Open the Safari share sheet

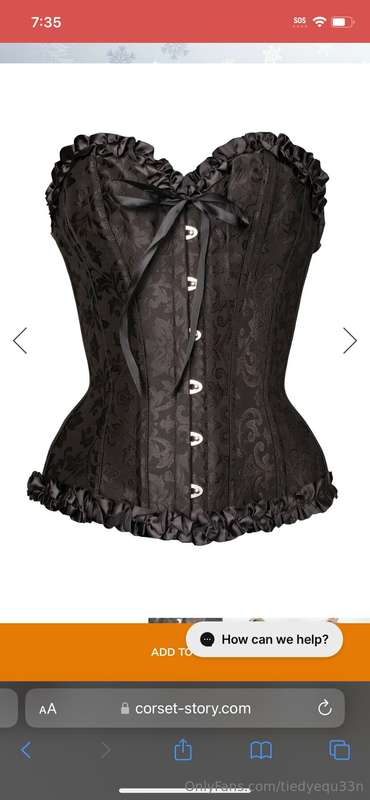182,749
